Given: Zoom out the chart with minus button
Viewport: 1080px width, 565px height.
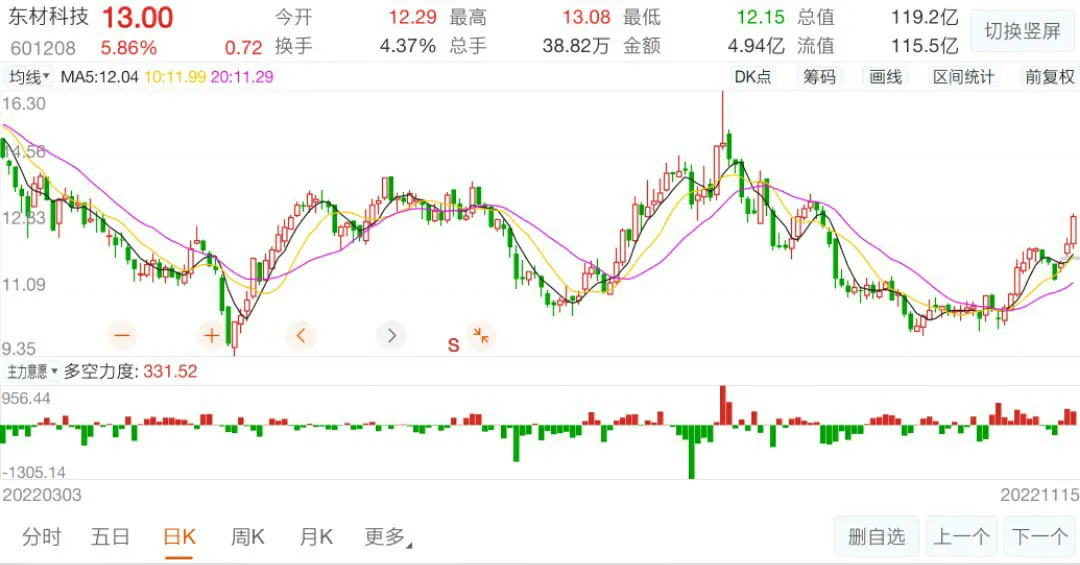Looking at the screenshot, I should point(124,335).
